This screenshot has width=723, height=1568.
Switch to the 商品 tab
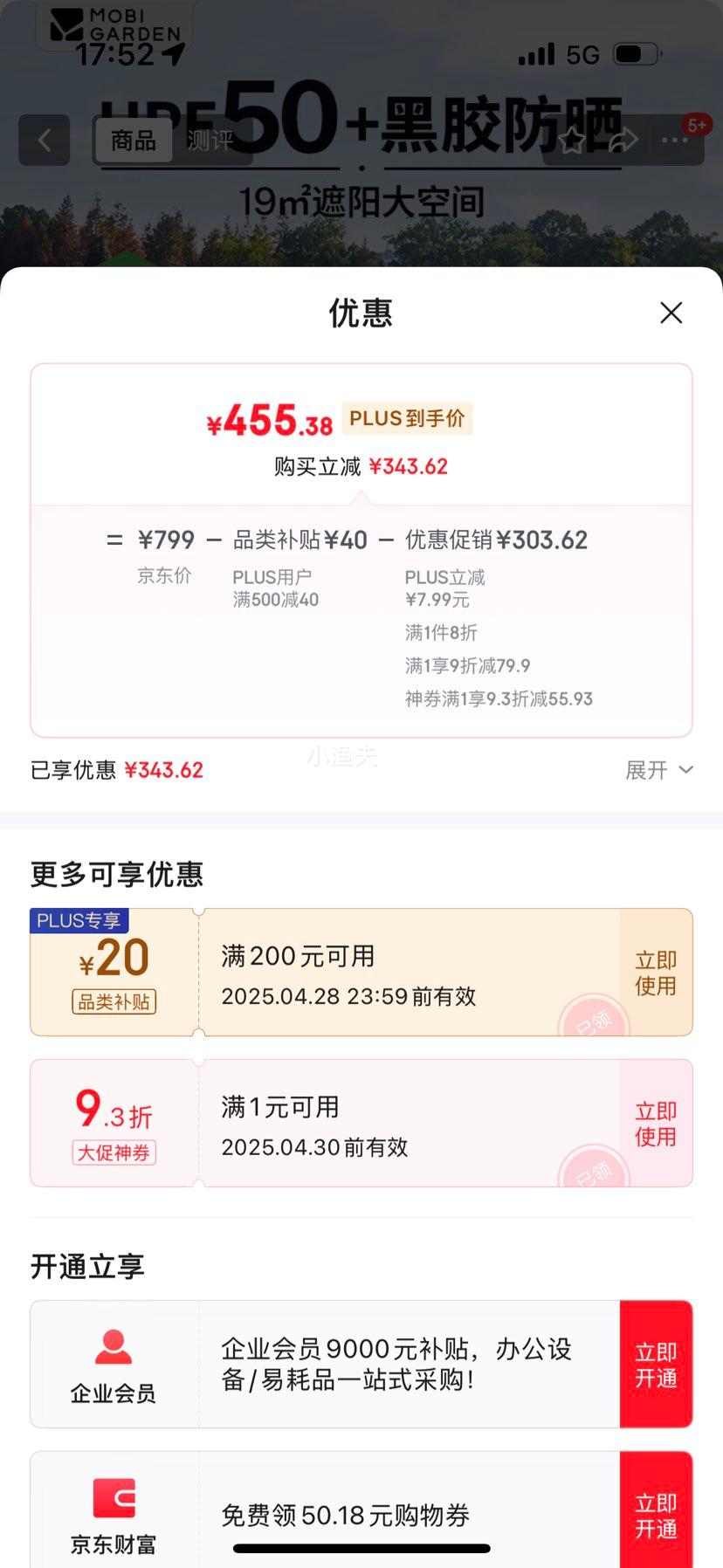134,140
